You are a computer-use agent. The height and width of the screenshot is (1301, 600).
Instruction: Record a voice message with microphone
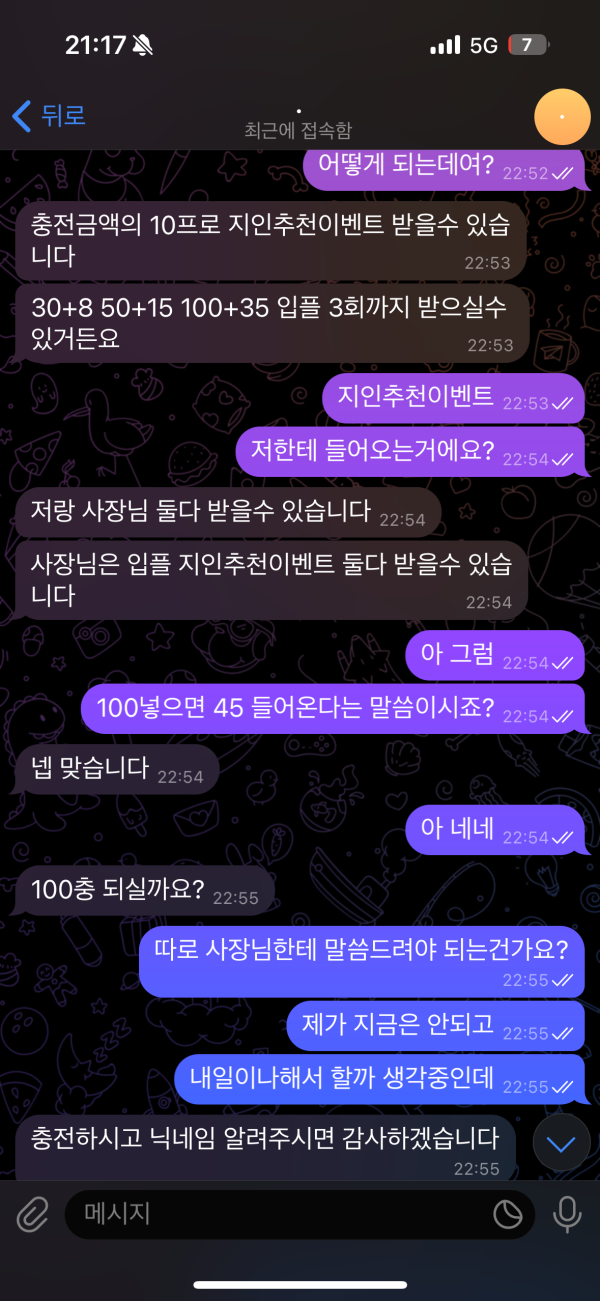(567, 1215)
